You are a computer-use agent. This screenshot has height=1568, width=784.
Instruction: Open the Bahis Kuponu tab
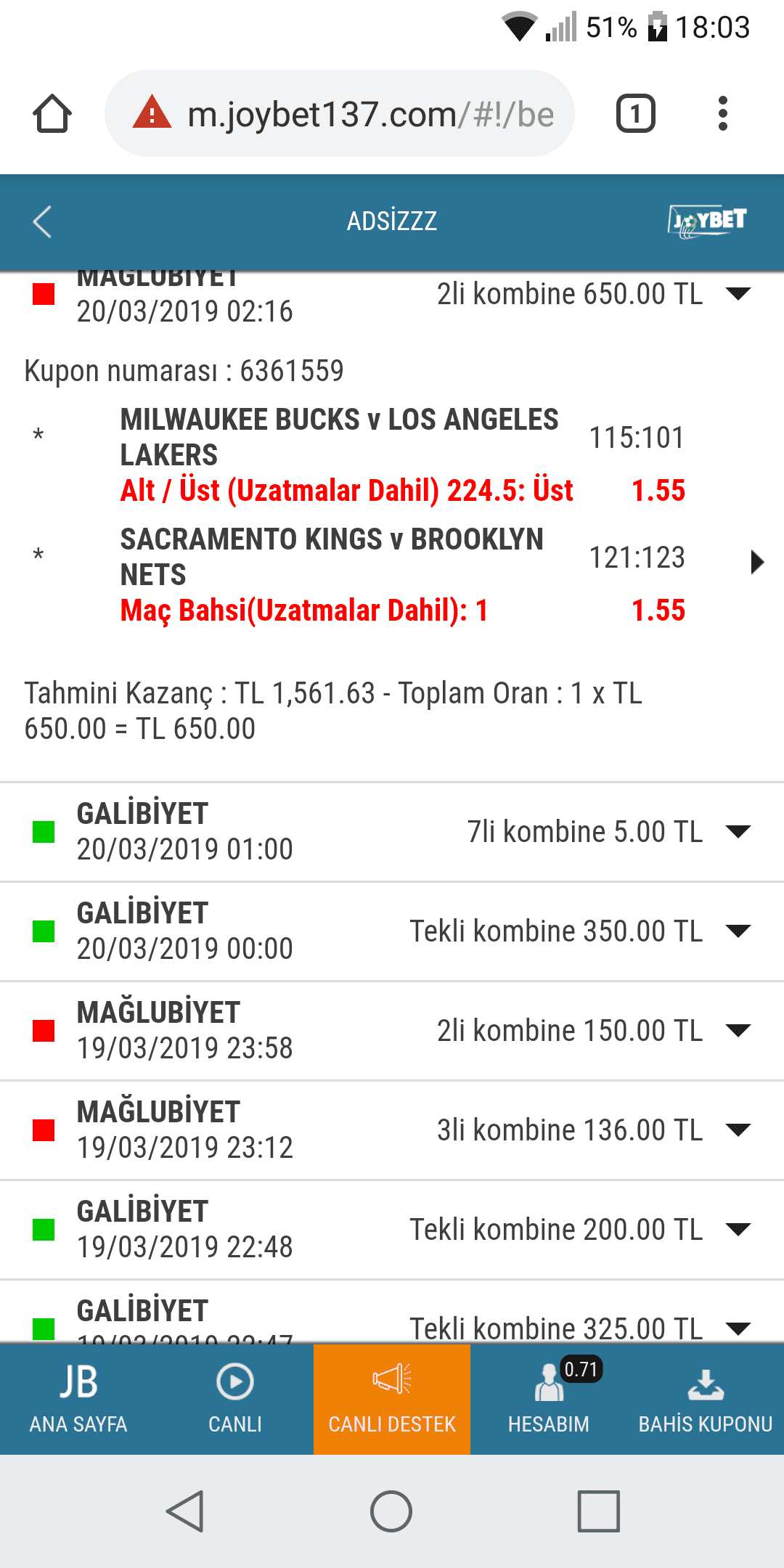[706, 1399]
